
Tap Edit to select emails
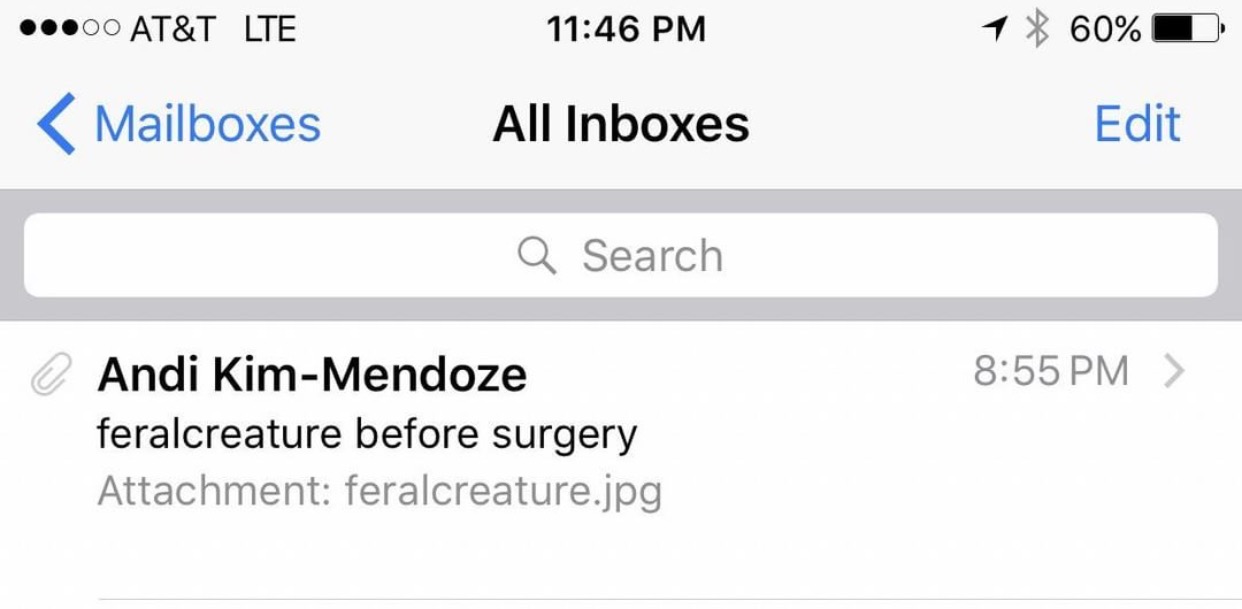pos(1137,125)
